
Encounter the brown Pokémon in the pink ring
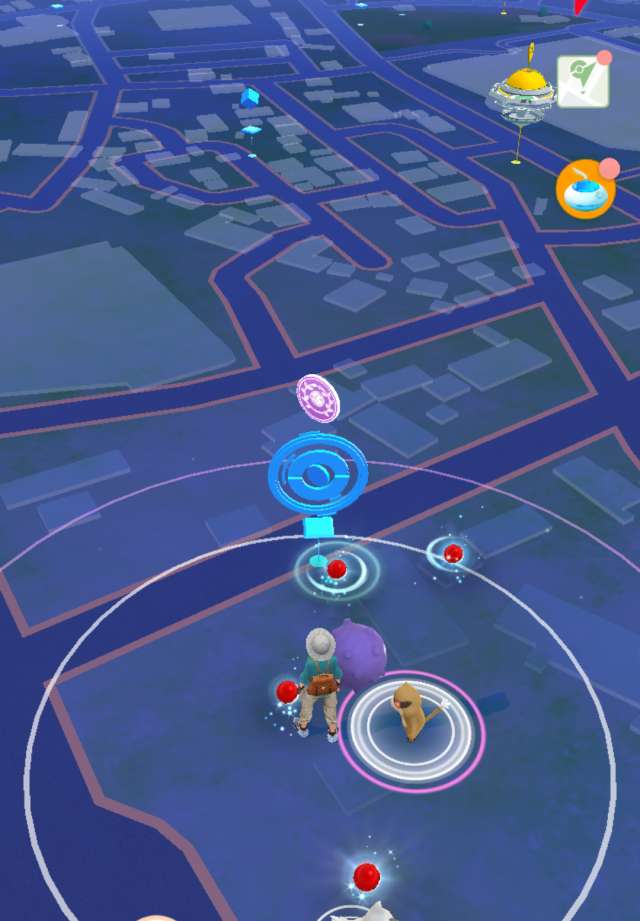click(x=413, y=714)
